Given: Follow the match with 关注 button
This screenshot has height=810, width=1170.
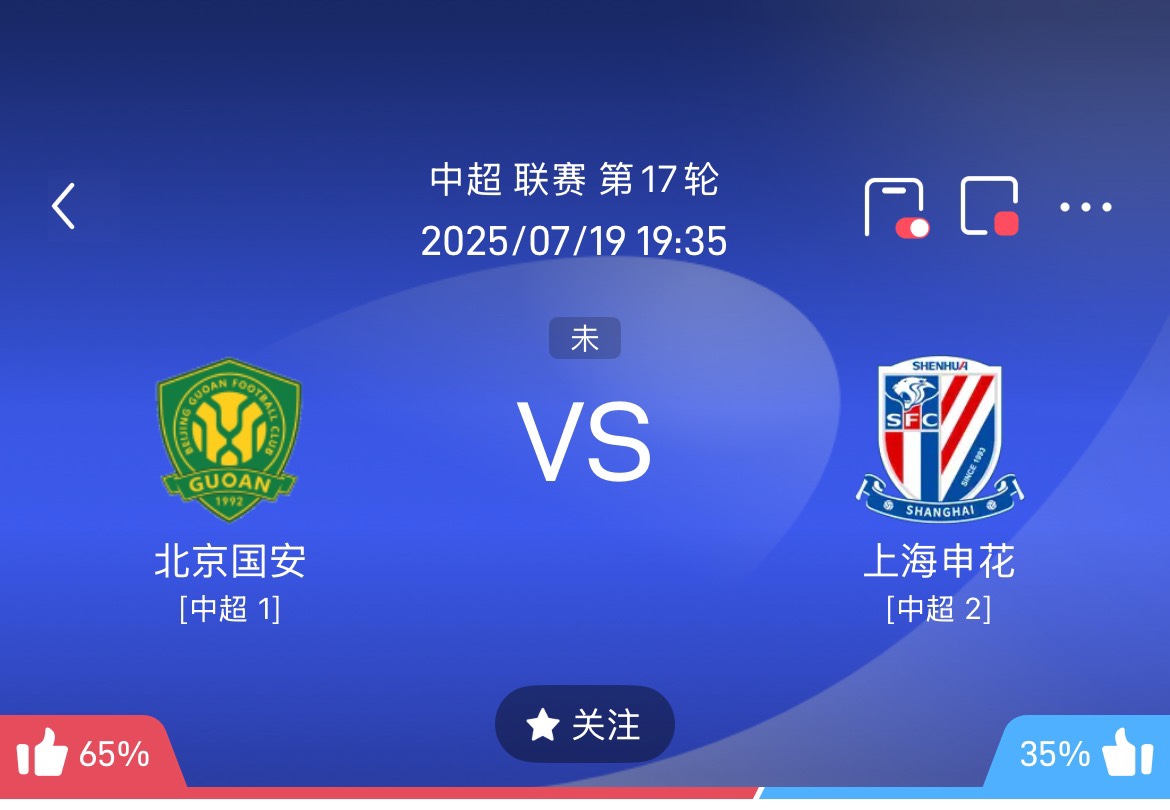Looking at the screenshot, I should [585, 724].
